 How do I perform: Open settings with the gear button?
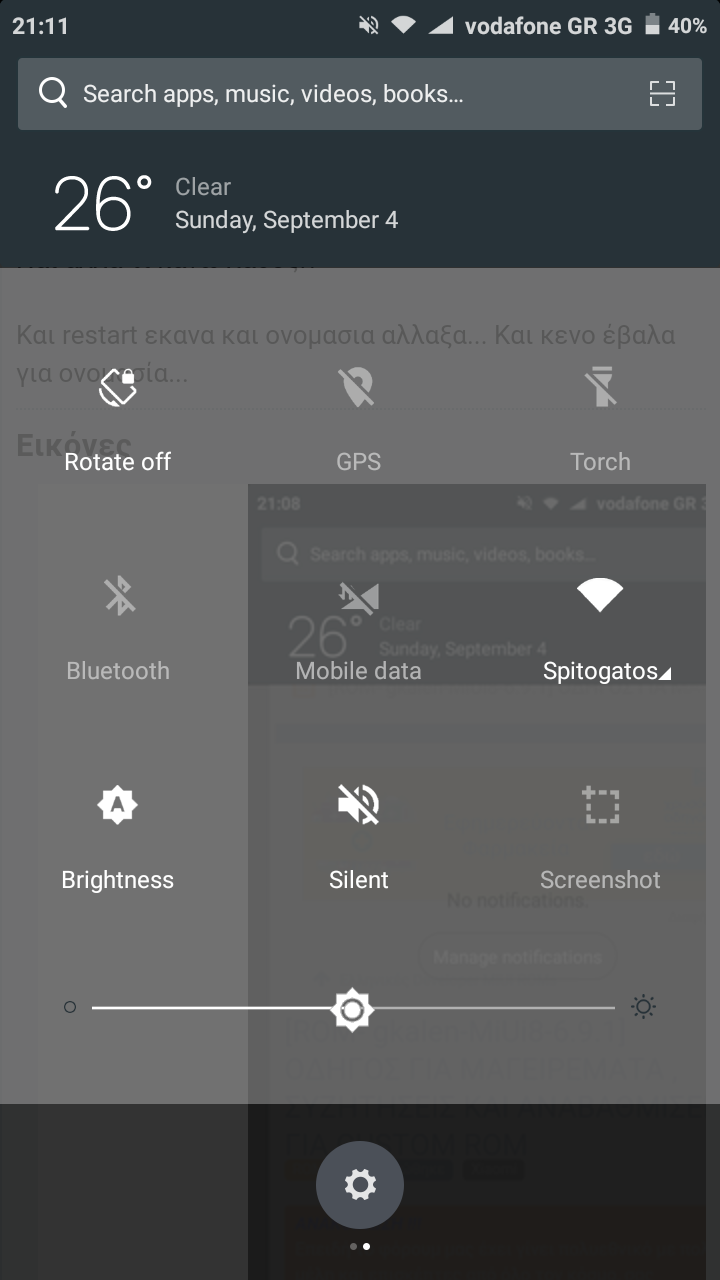tap(360, 1185)
